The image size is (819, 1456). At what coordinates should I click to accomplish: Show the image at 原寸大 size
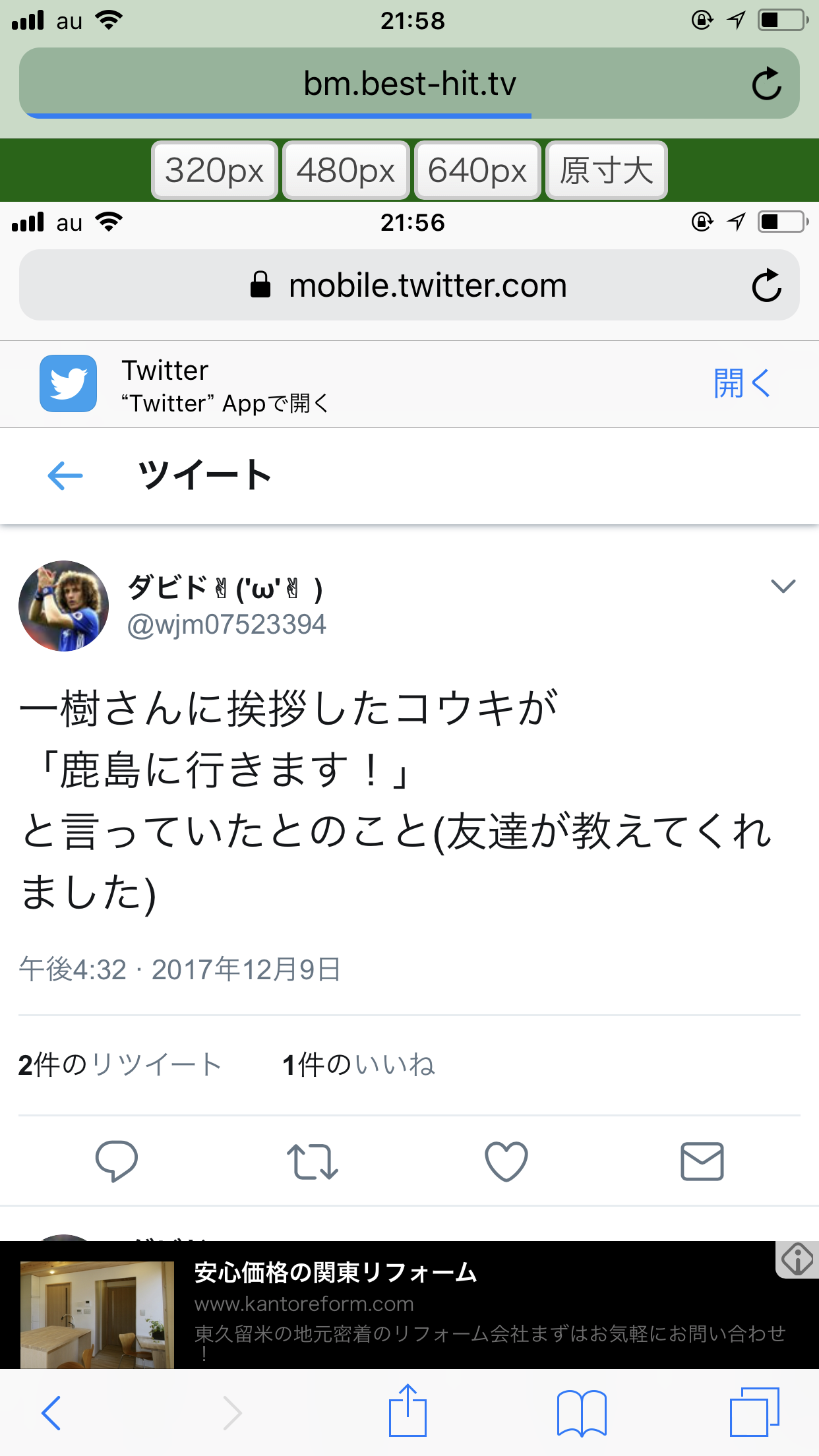pyautogui.click(x=606, y=171)
